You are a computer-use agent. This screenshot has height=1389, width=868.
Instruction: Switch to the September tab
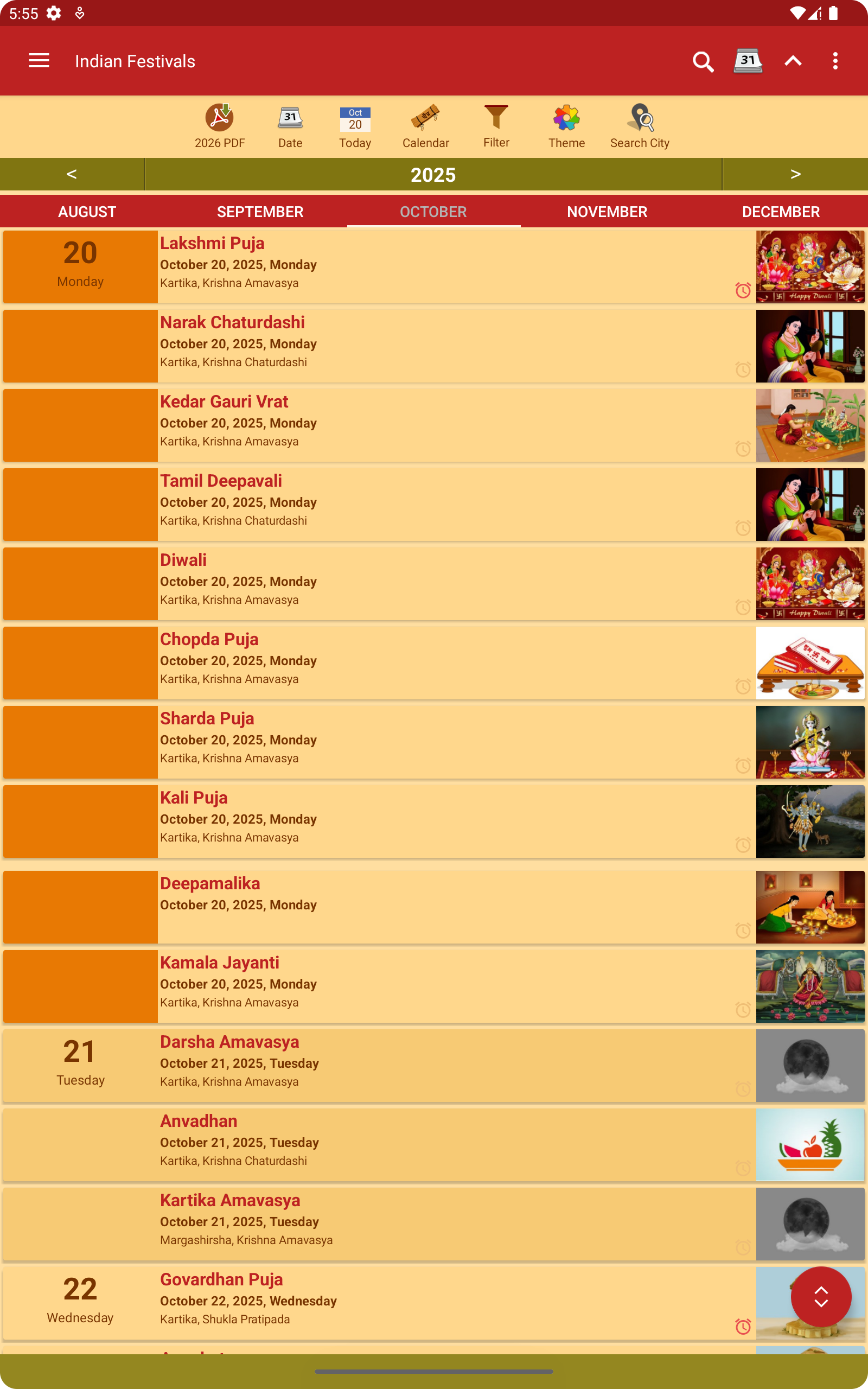pos(260,212)
